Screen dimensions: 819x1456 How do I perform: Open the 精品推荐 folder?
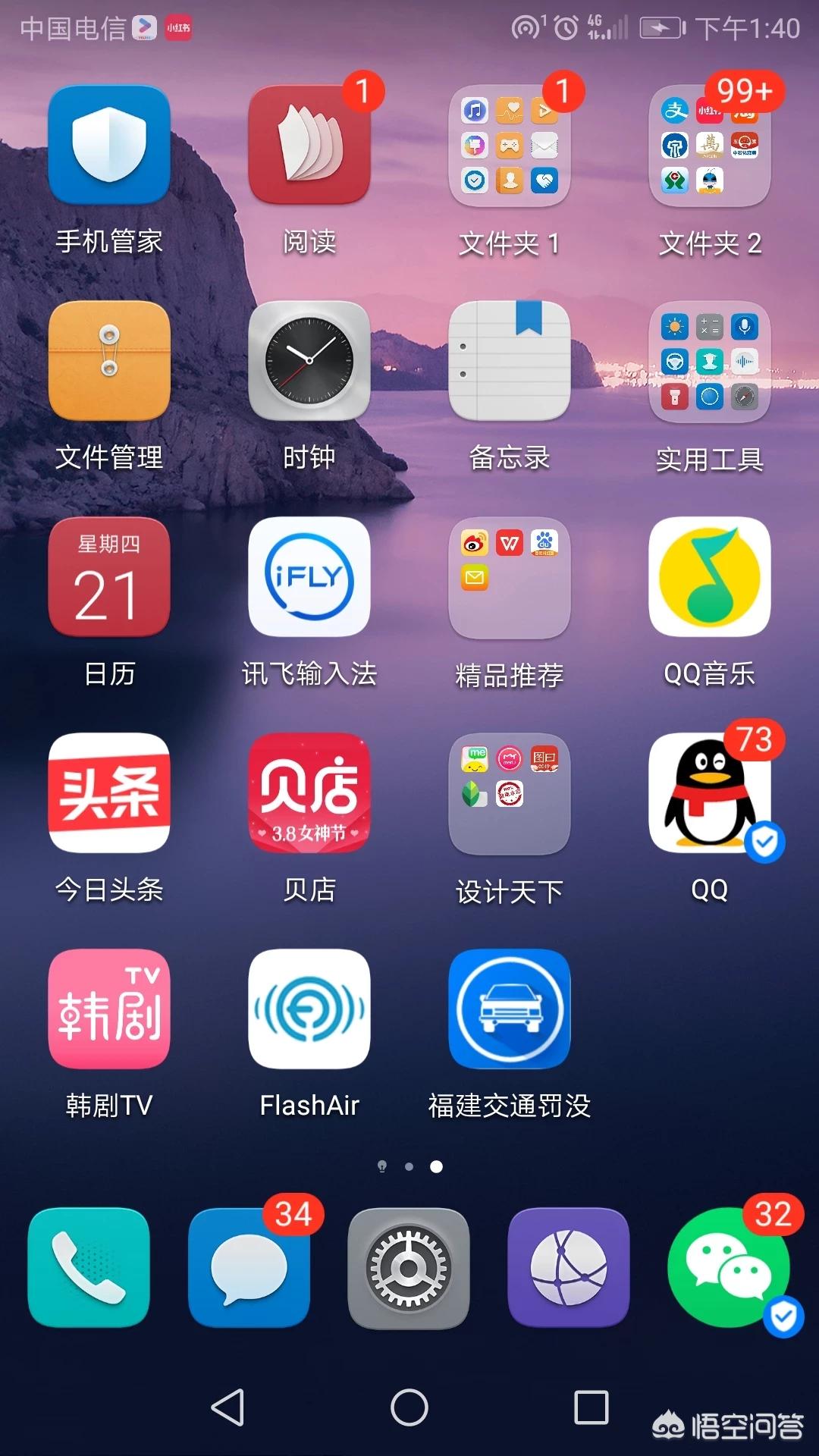pyautogui.click(x=510, y=577)
